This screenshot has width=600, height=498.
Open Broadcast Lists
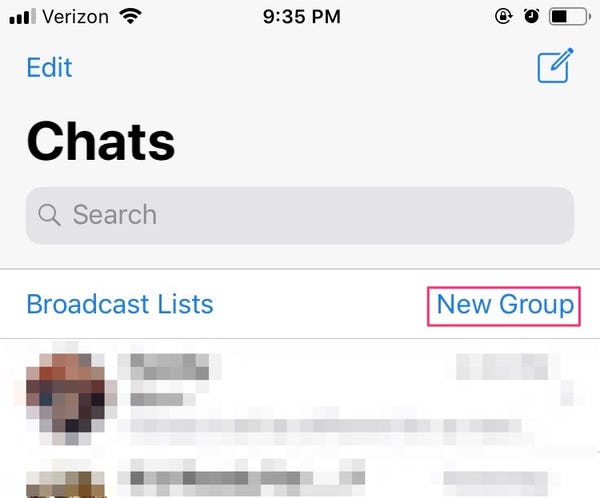pos(119,304)
